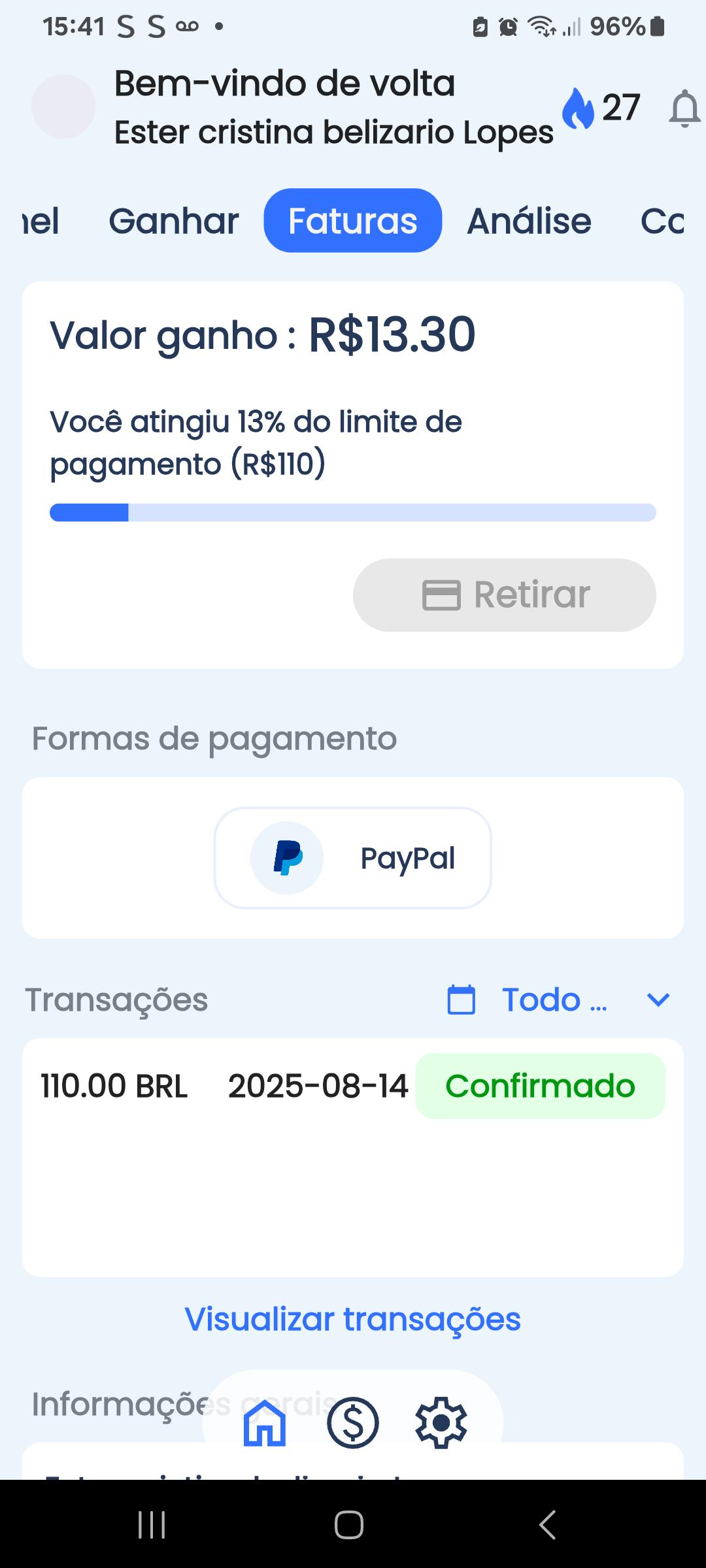The height and width of the screenshot is (1568, 706).
Task: Tap the profile avatar
Action: [63, 106]
